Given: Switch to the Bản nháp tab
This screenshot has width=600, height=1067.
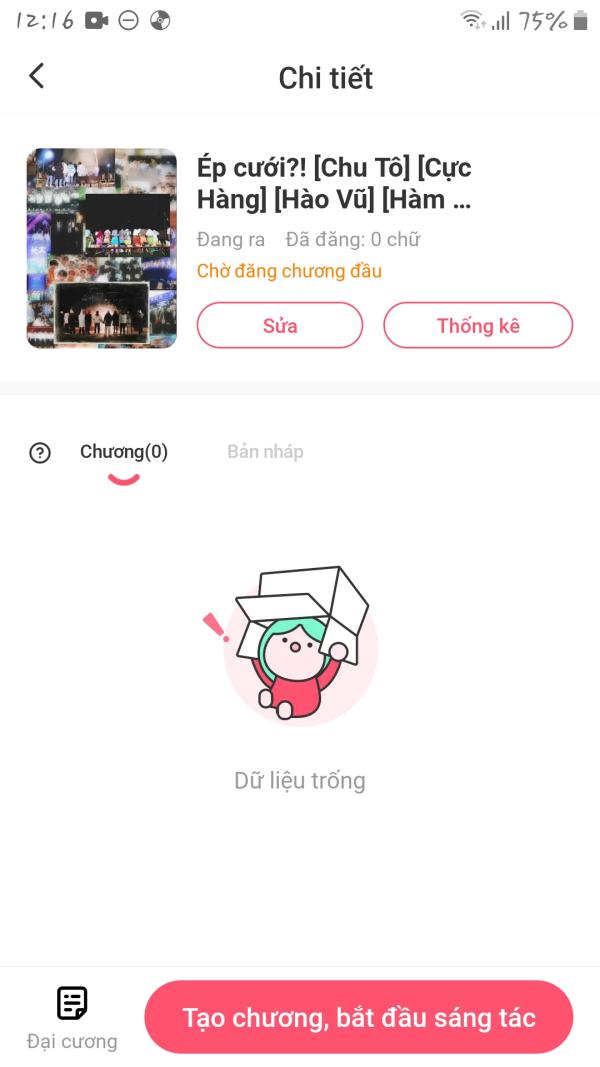Looking at the screenshot, I should (265, 452).
